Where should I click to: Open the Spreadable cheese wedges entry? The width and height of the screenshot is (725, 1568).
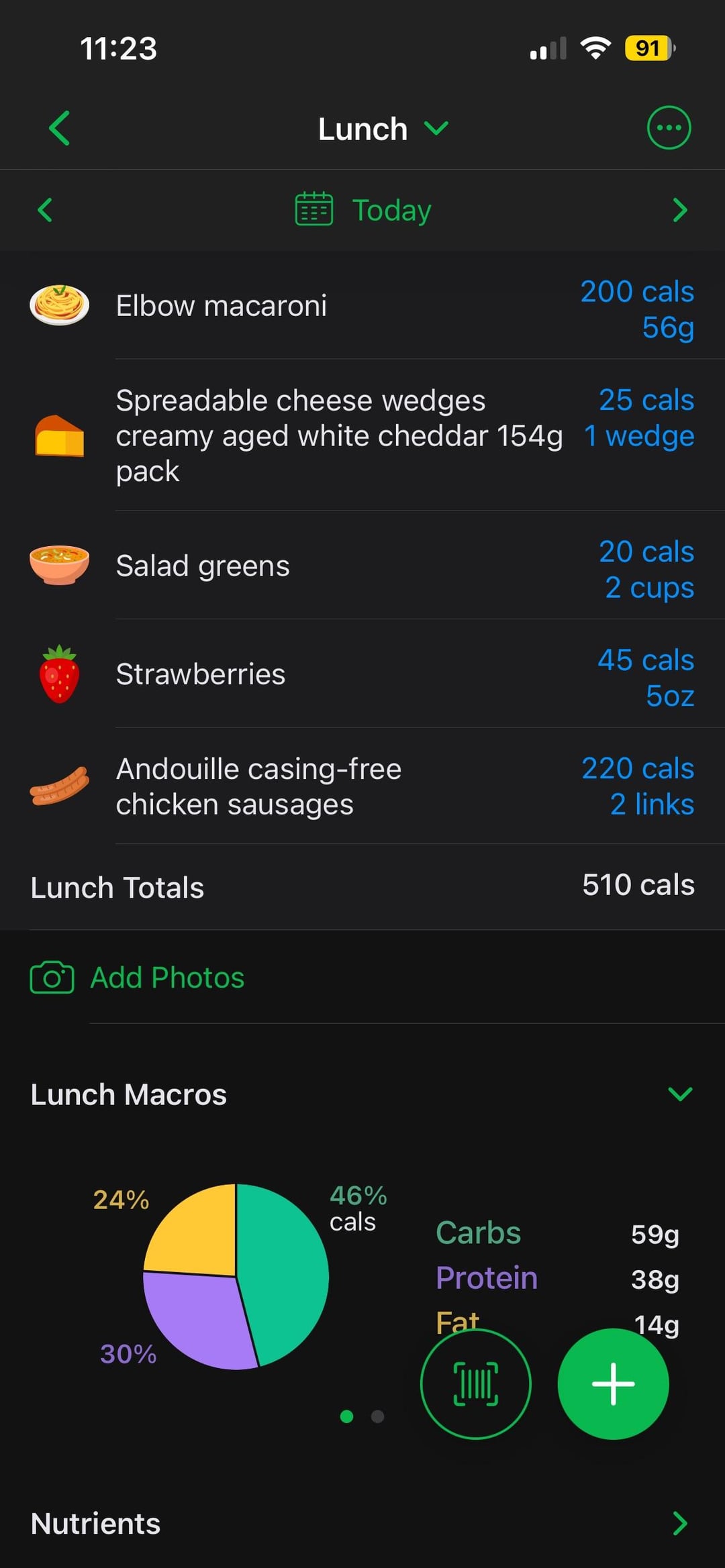(x=362, y=436)
